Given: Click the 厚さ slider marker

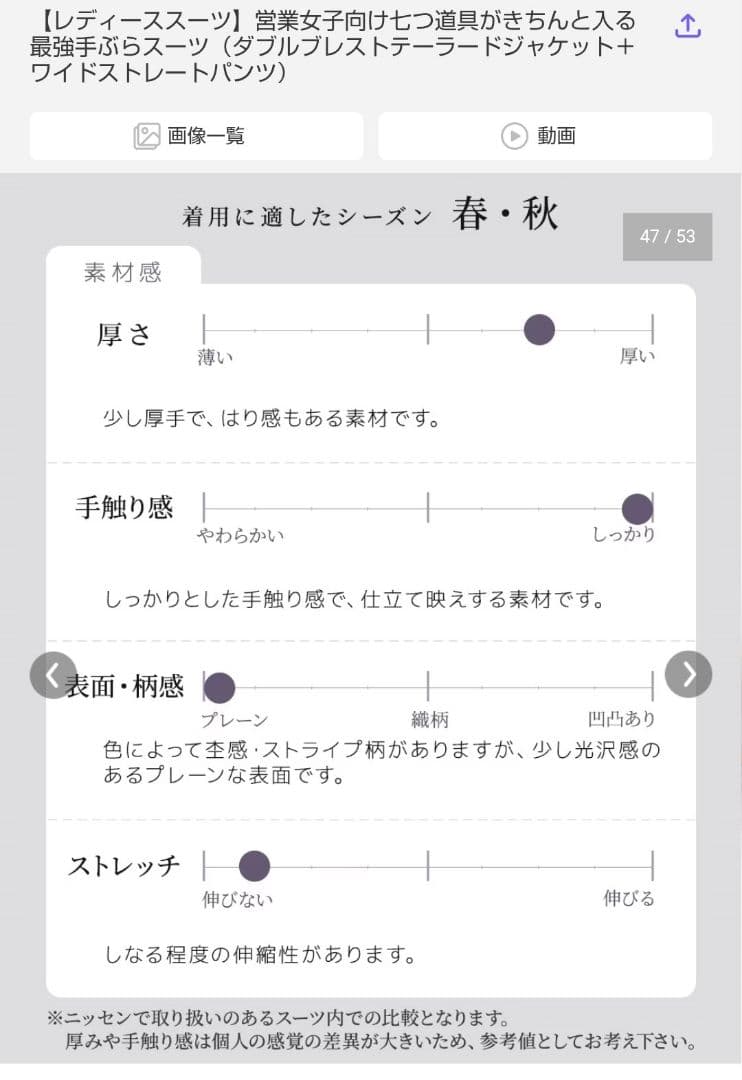Looking at the screenshot, I should tap(539, 329).
